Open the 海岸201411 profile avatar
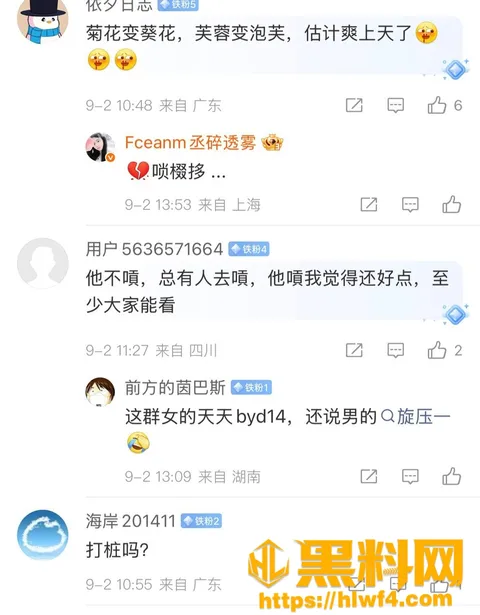Image resolution: width=480 pixels, height=615 pixels. coord(43,535)
